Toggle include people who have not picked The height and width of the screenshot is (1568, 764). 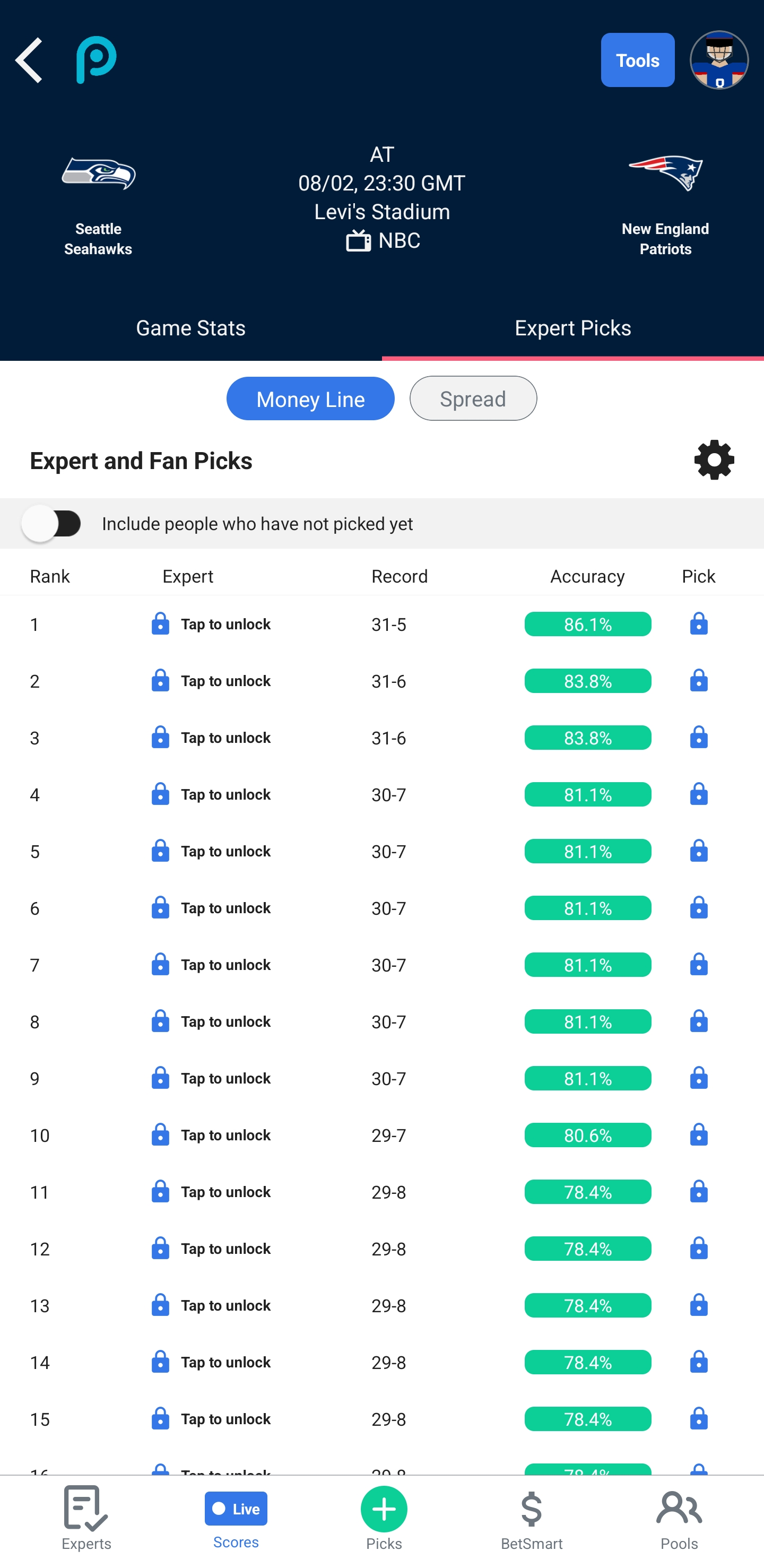point(52,524)
